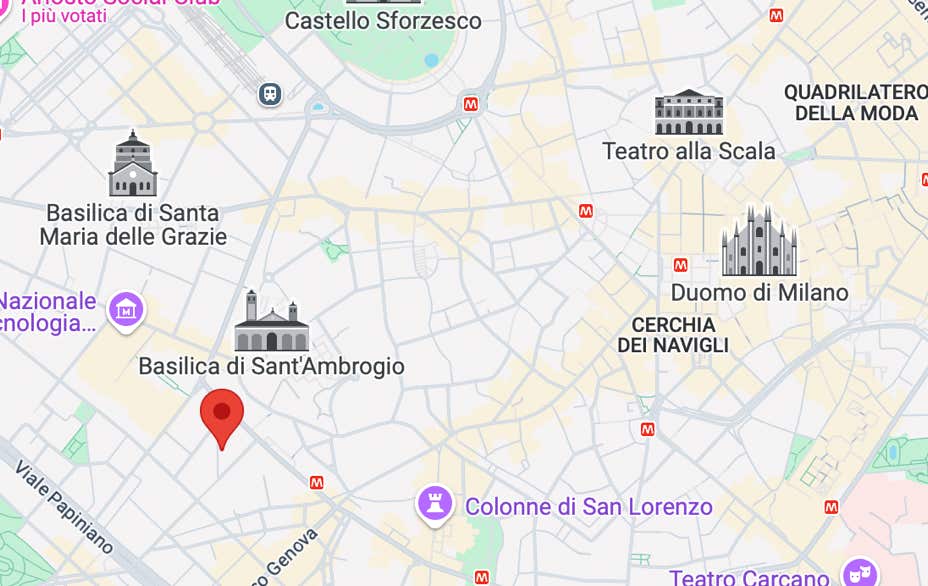
Task: Select the metro station beside Duomo di Milano
Action: pyautogui.click(x=680, y=265)
